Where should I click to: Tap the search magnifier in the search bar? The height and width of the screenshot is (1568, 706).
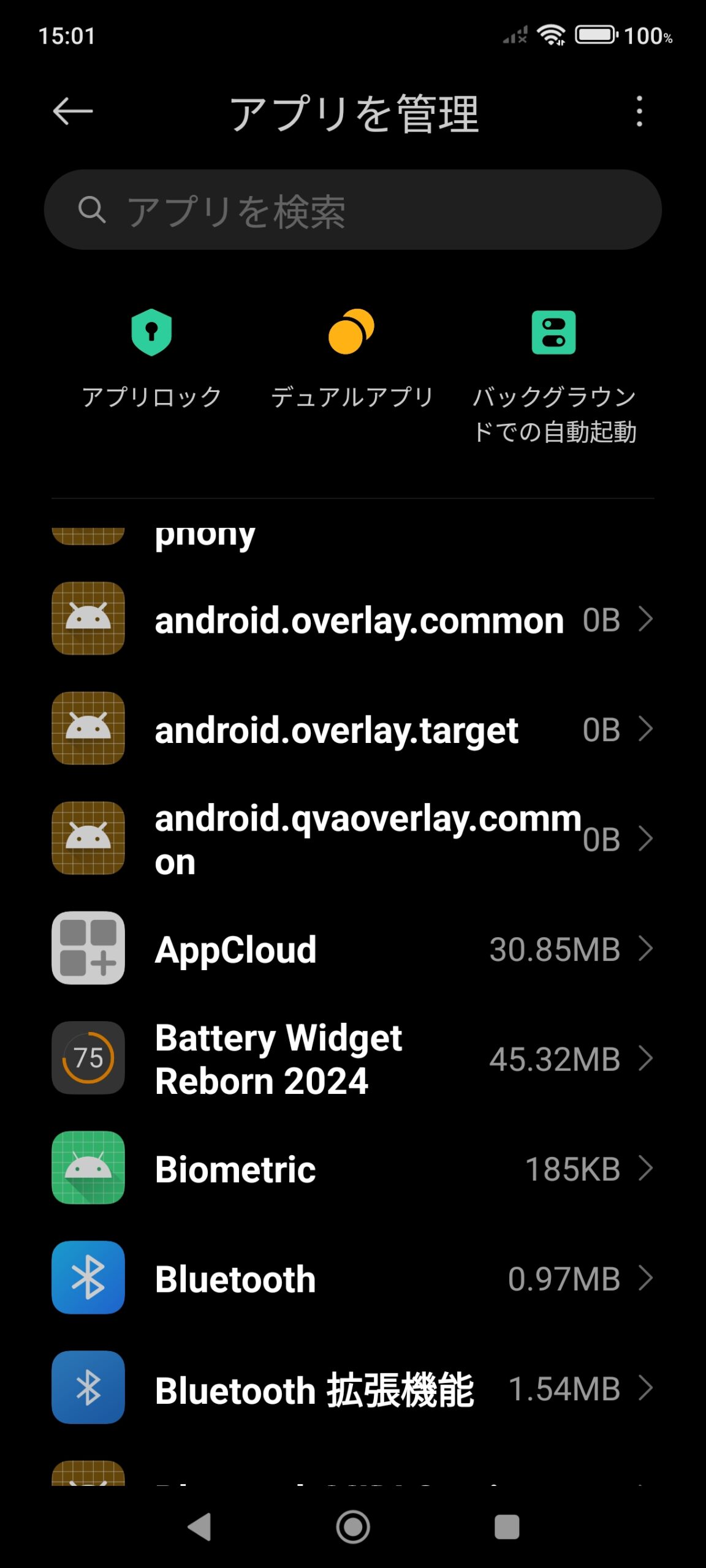[x=91, y=209]
